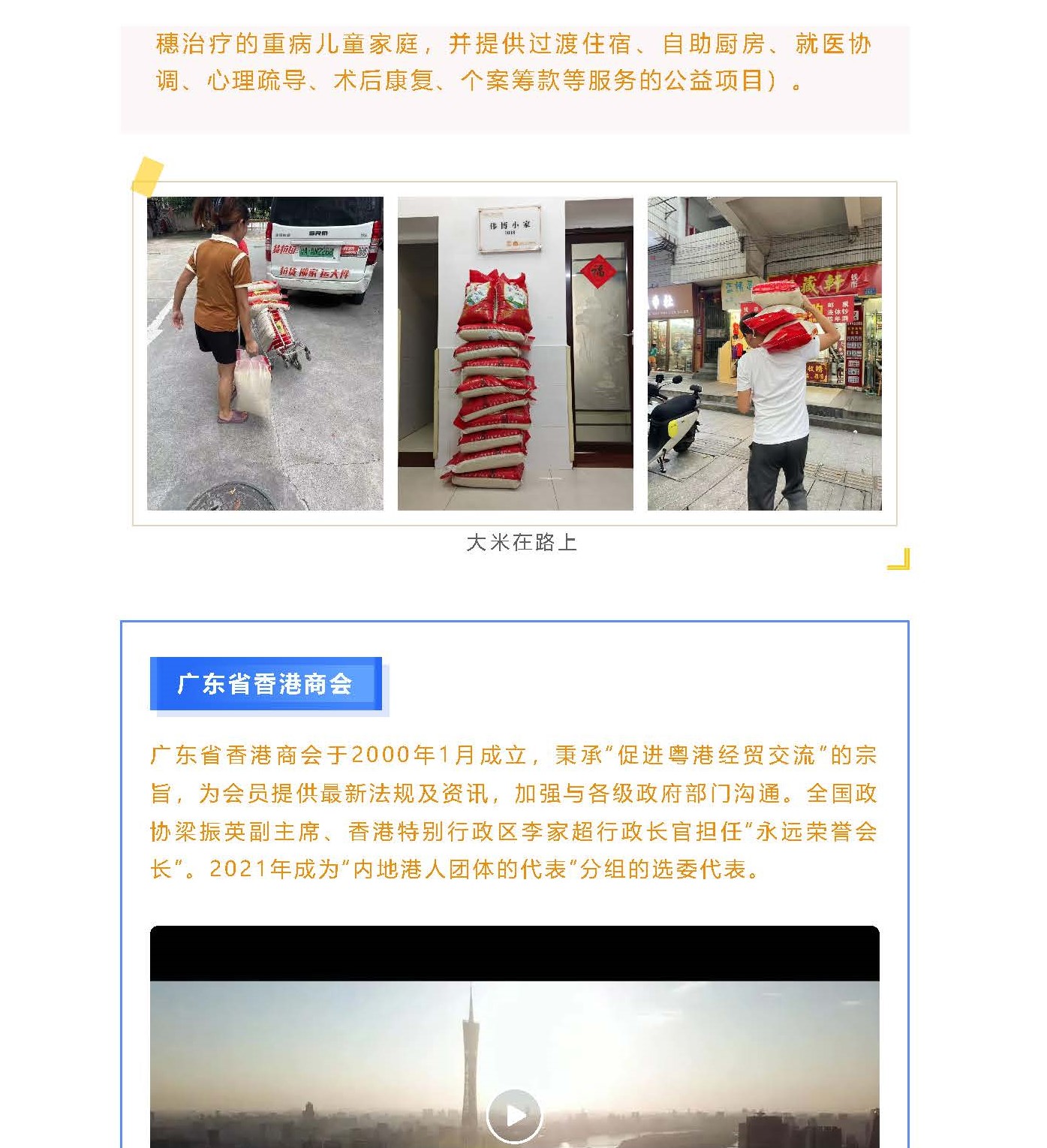Open photo of woman pulling rice cart
The image size is (1047, 1148).
pyautogui.click(x=265, y=354)
